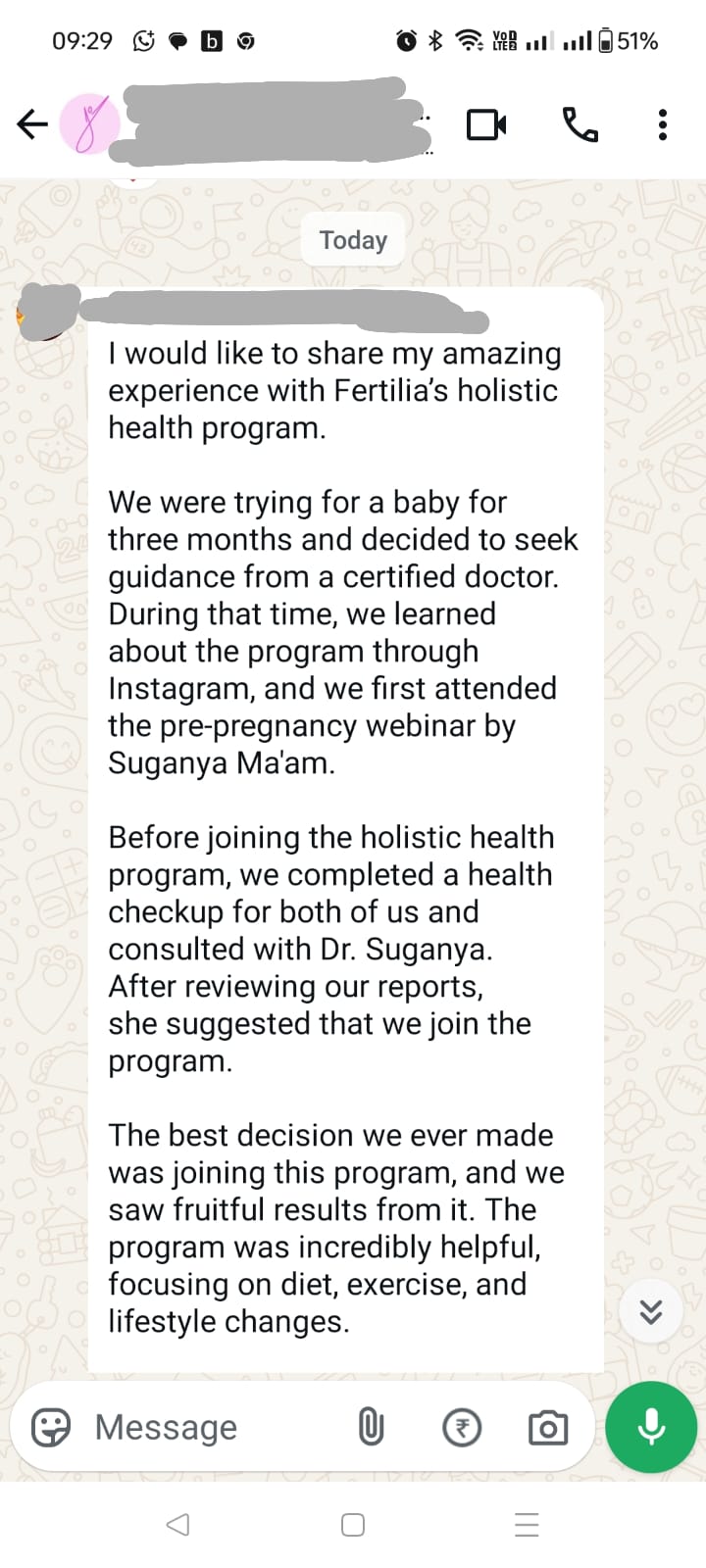The height and width of the screenshot is (1568, 706).
Task: Record a voice message with the microphone
Action: pos(651,1427)
